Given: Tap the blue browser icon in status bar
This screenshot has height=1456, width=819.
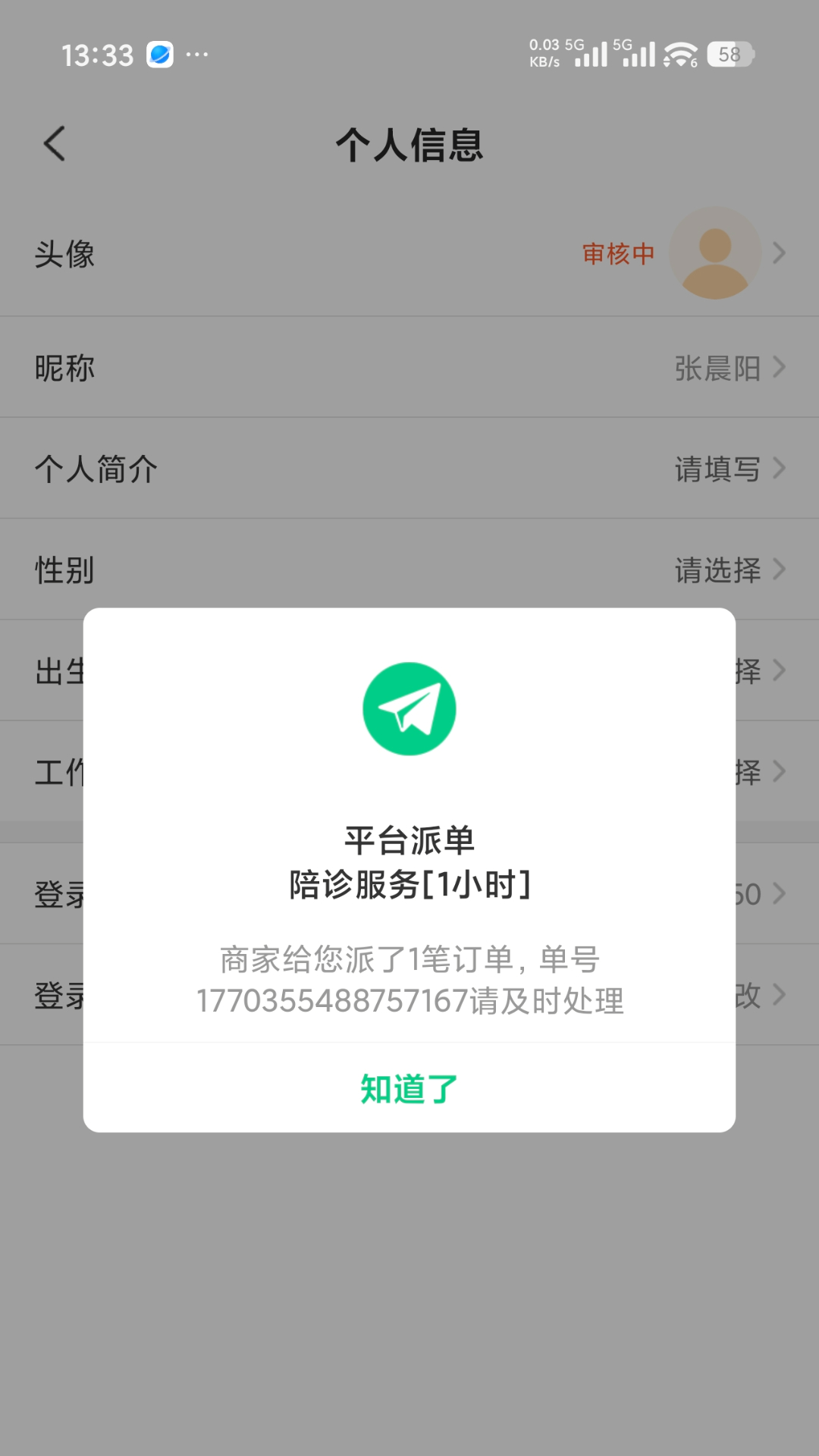Looking at the screenshot, I should tap(158, 54).
